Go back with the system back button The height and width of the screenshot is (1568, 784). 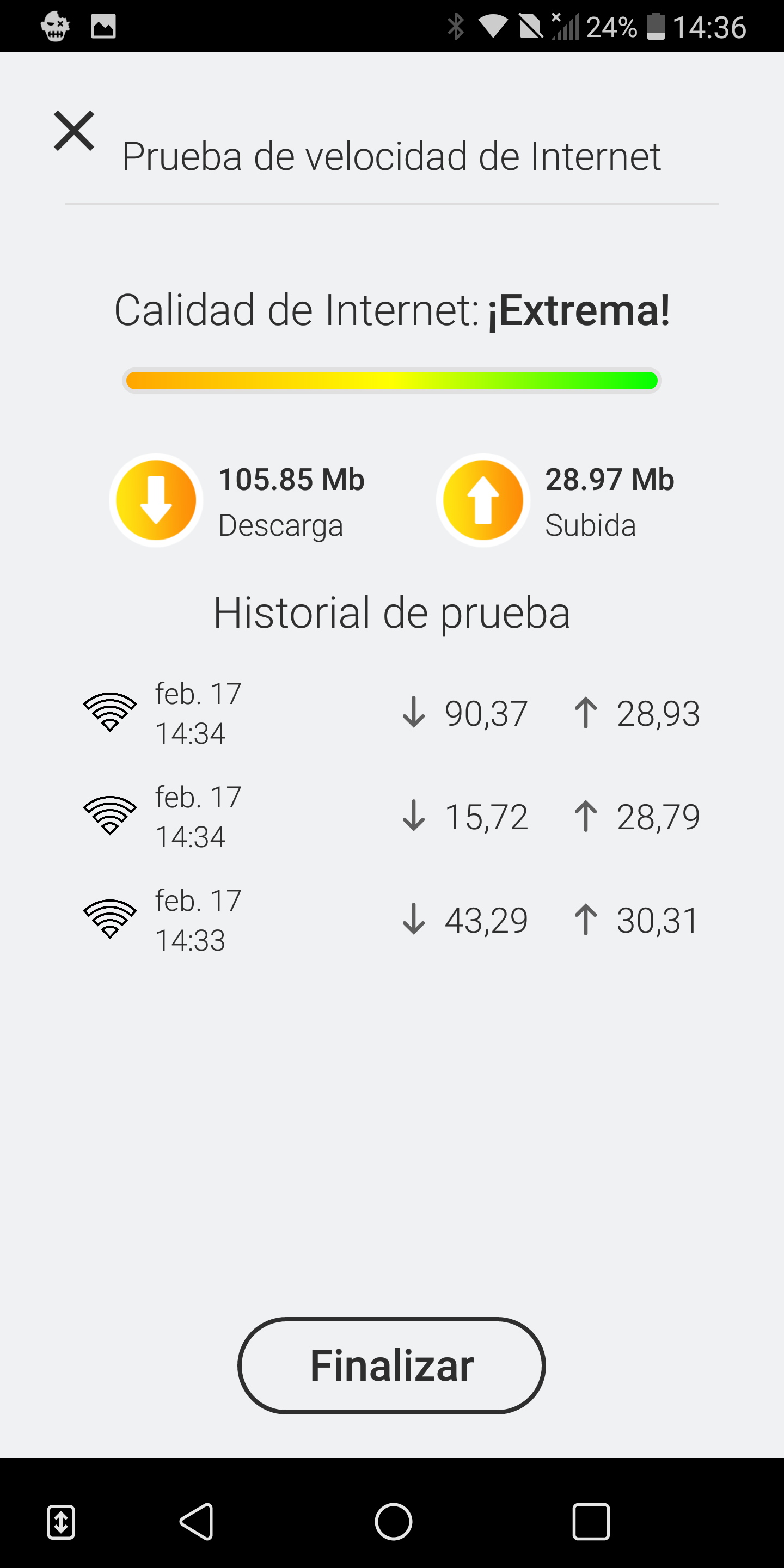tap(197, 1521)
